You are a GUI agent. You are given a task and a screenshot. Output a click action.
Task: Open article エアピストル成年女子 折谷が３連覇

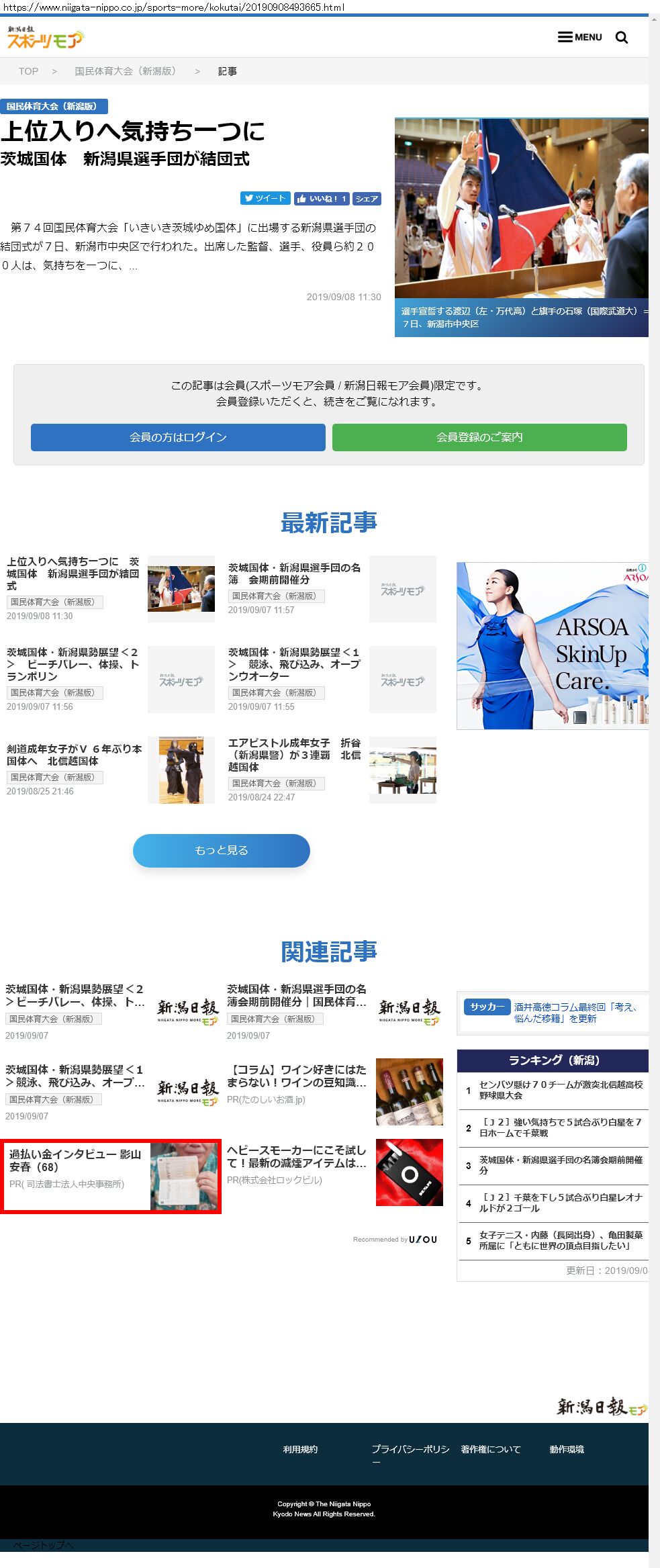[294, 755]
